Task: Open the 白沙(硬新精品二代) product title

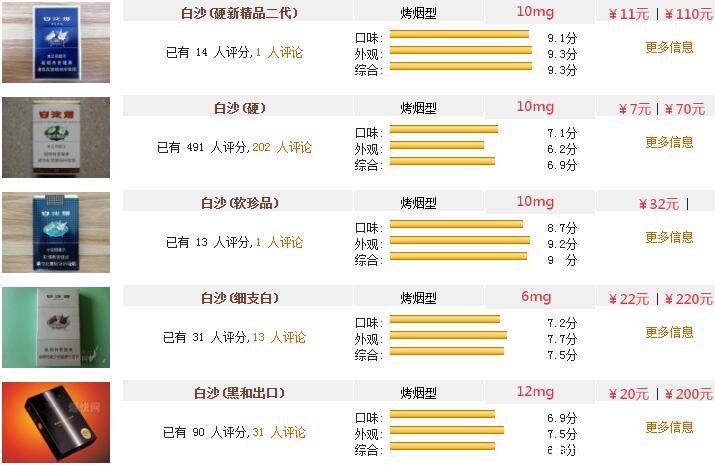Action: [x=239, y=13]
